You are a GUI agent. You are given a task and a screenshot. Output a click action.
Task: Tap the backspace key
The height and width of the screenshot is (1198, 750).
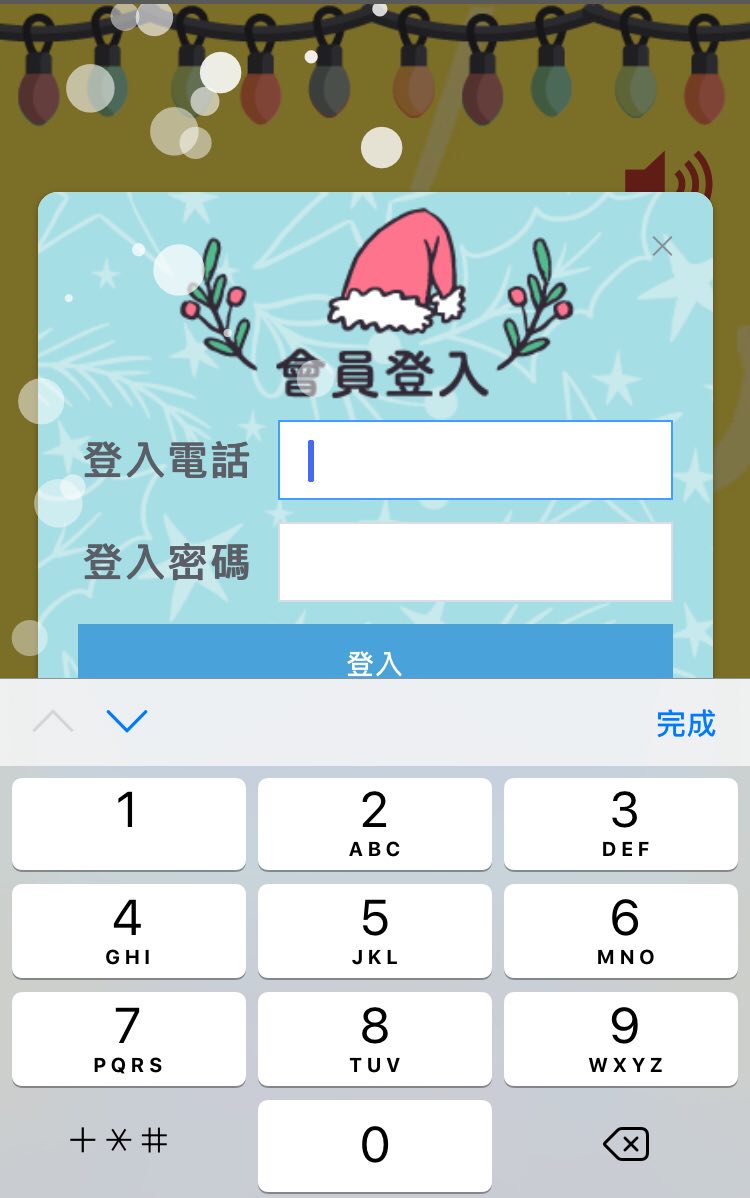click(627, 1144)
